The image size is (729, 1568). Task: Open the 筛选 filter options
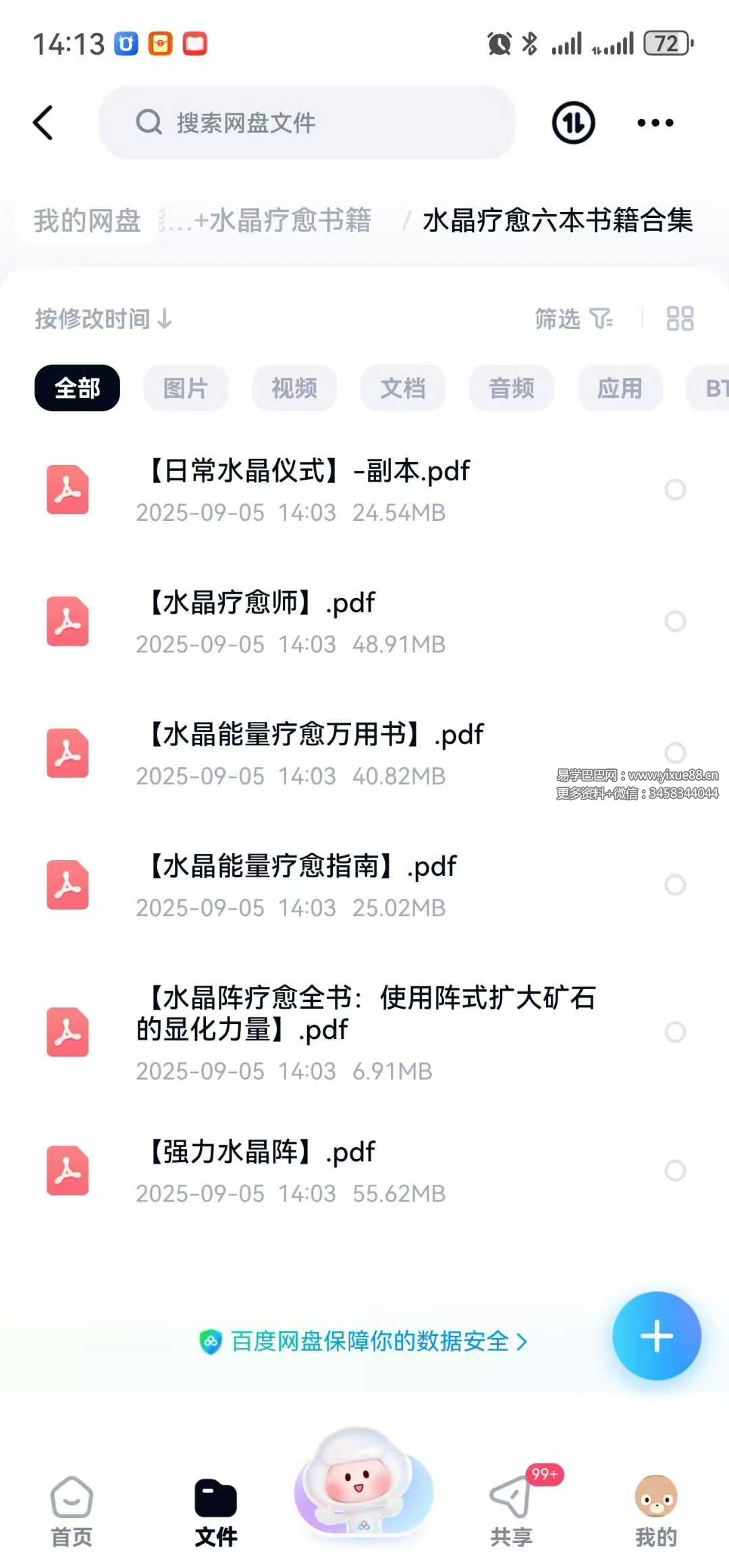pos(573,318)
